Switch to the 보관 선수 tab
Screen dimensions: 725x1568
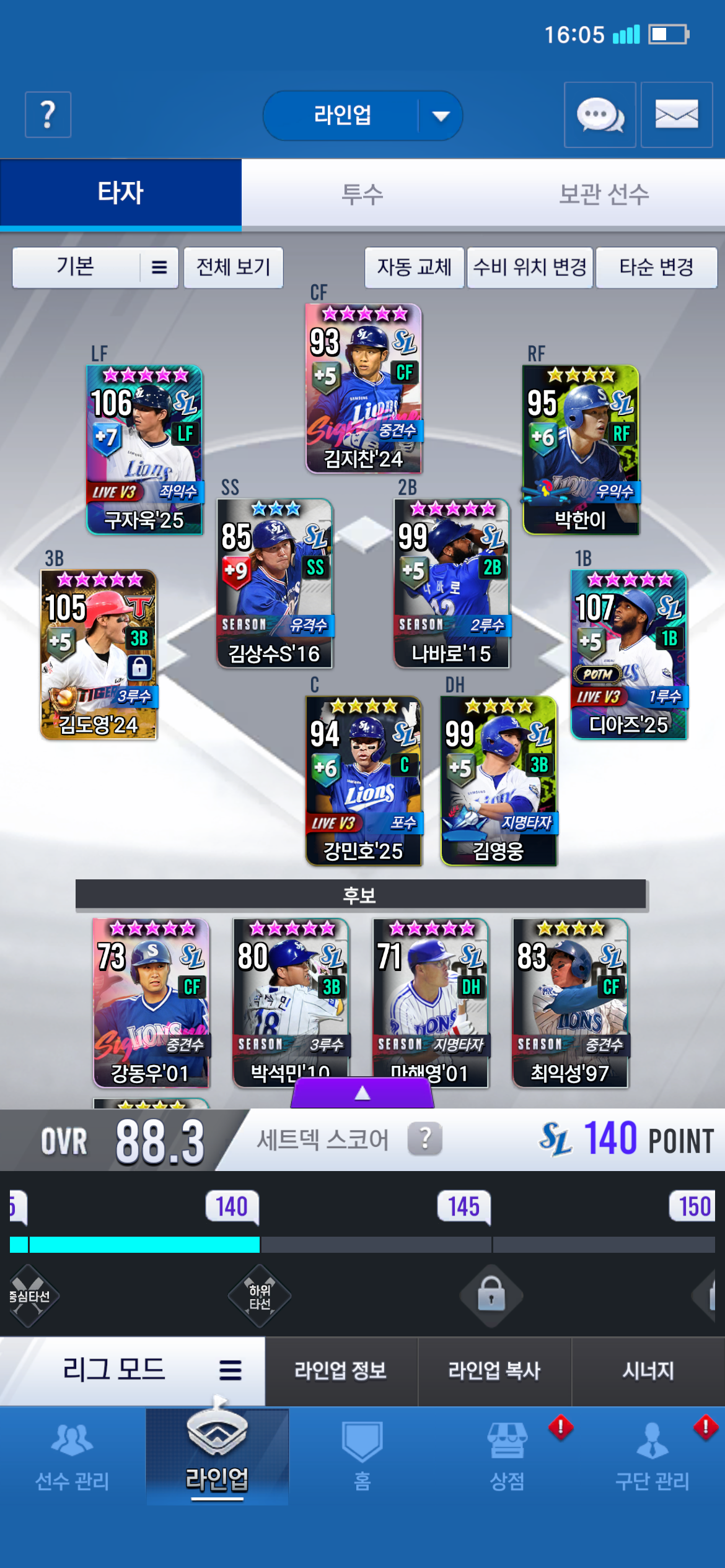604,194
